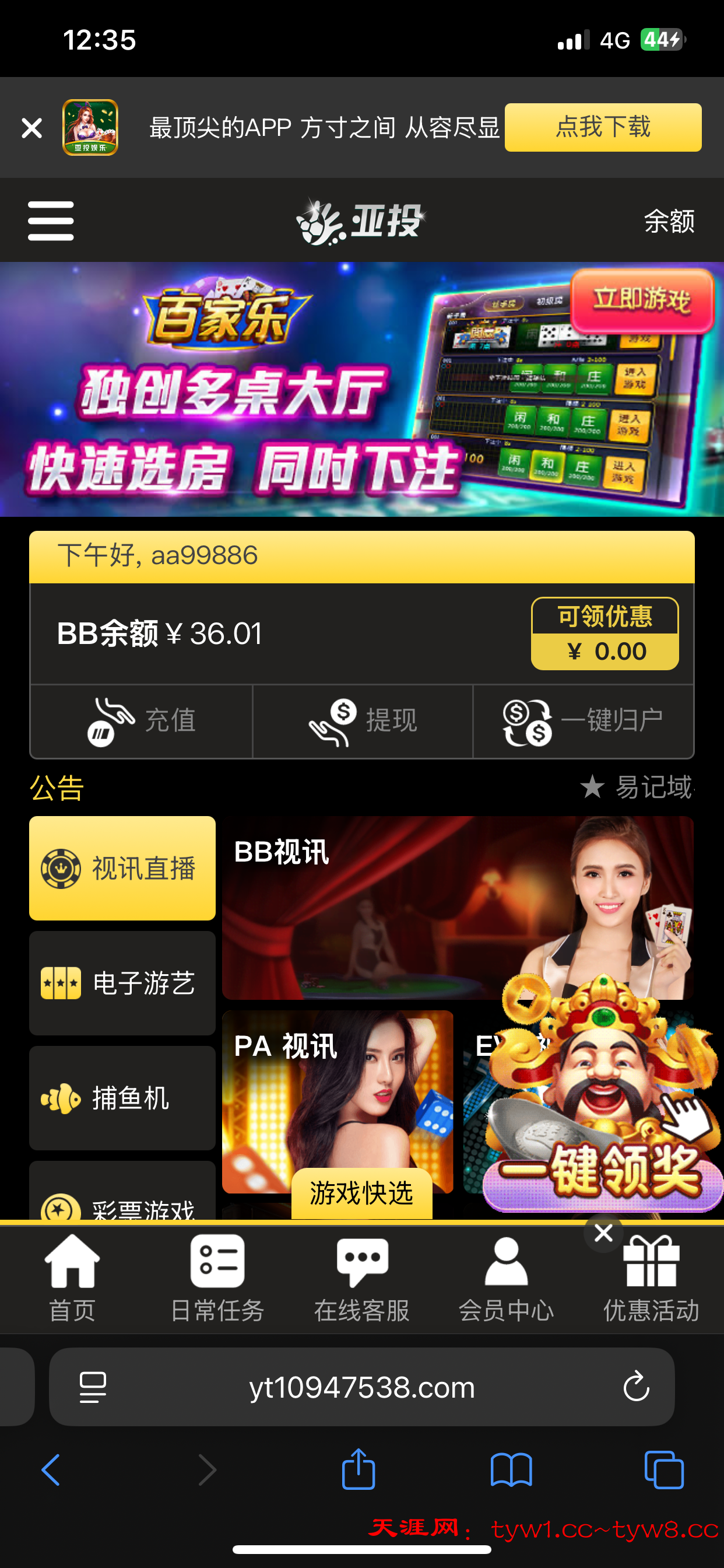Tap the 点我下载 download button

click(602, 127)
